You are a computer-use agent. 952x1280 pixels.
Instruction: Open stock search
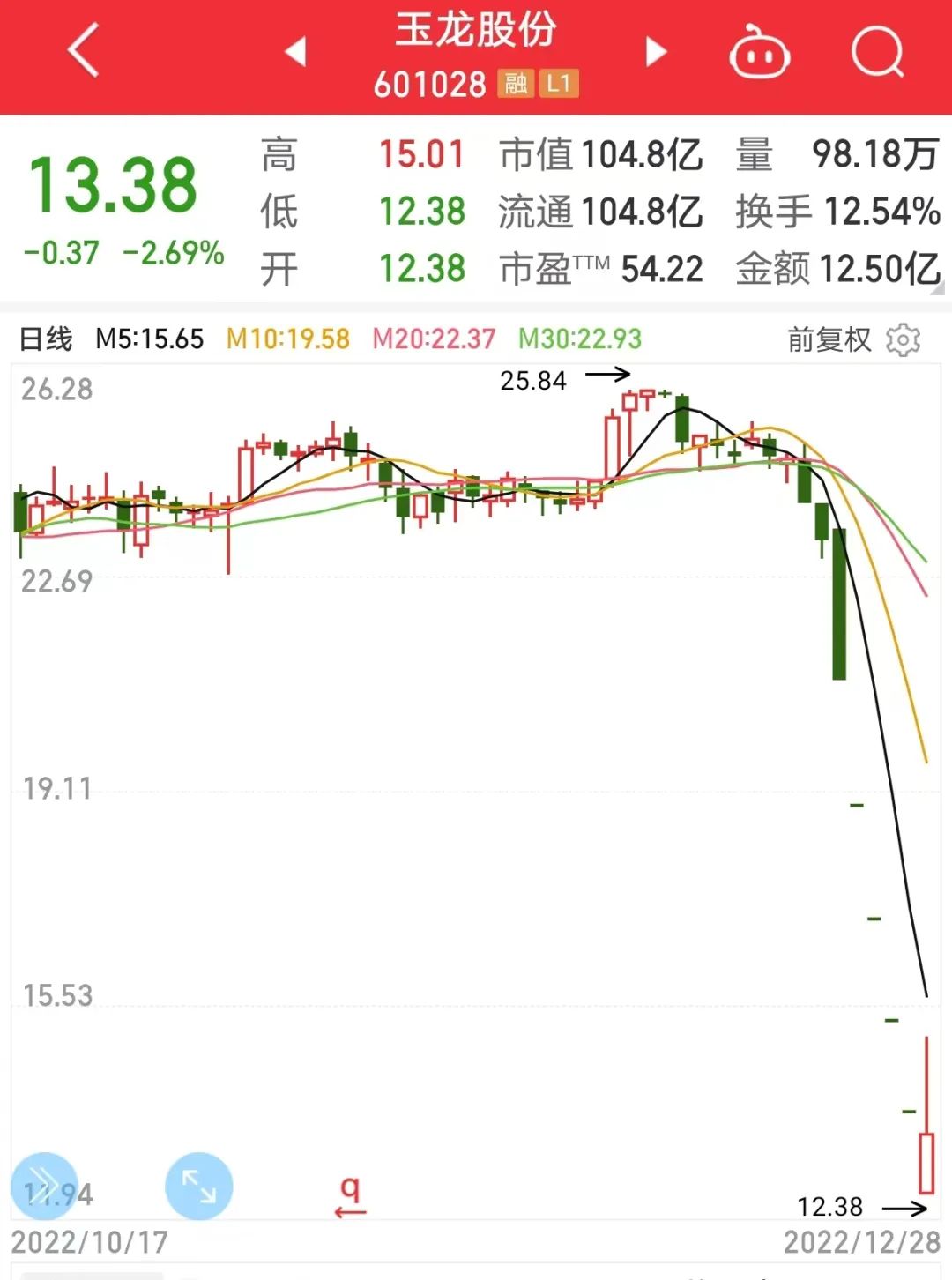coord(877,53)
